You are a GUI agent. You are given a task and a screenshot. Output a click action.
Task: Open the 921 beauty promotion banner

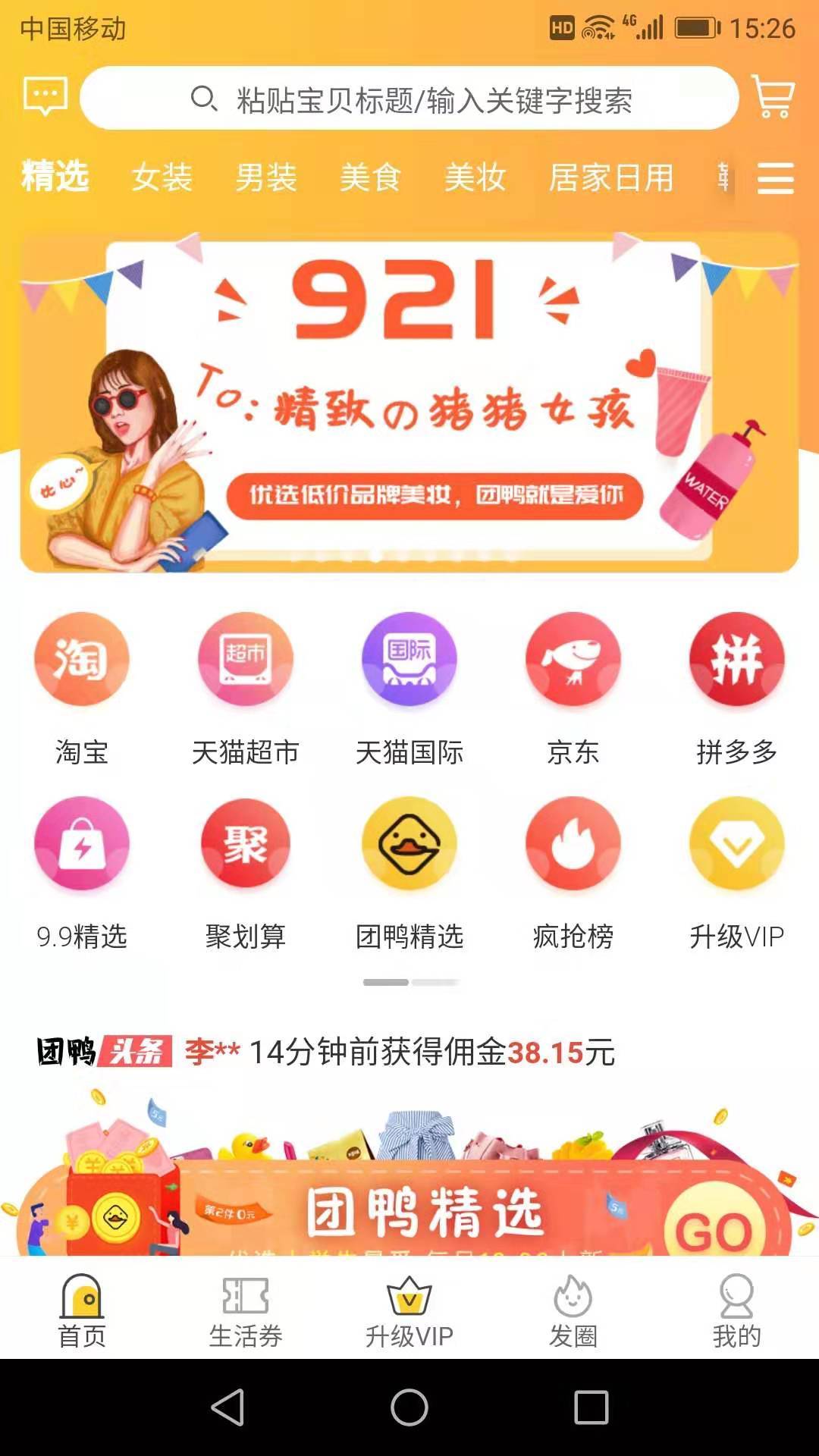pyautogui.click(x=409, y=402)
